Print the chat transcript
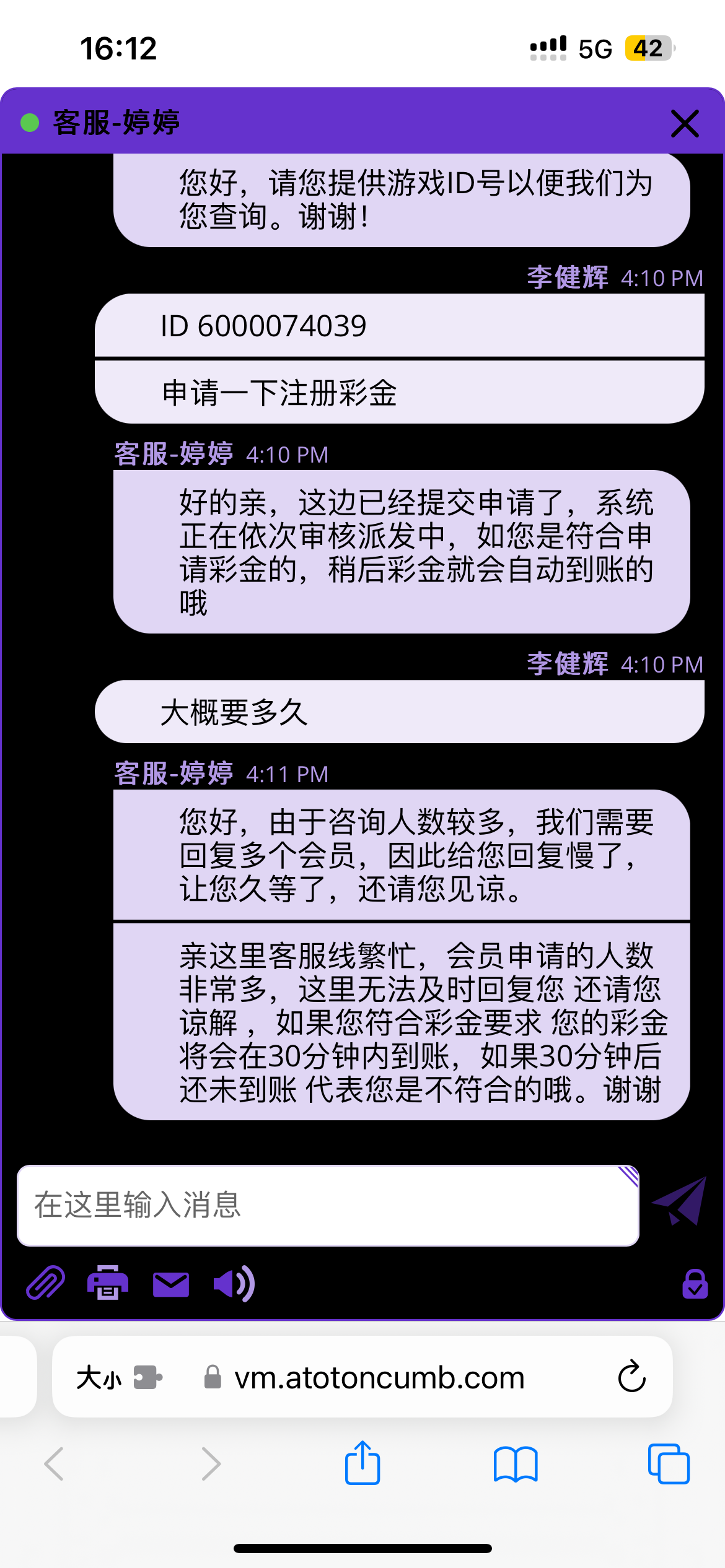Screen dimensions: 725x1568 coord(108,1283)
